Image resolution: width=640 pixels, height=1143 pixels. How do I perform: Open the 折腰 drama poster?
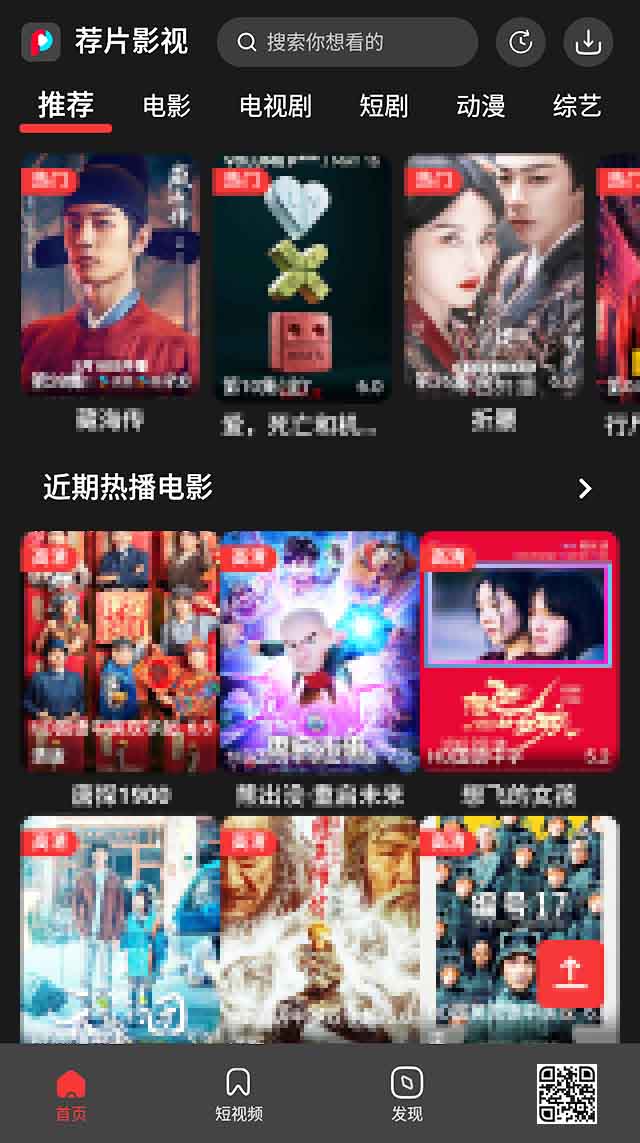point(494,275)
